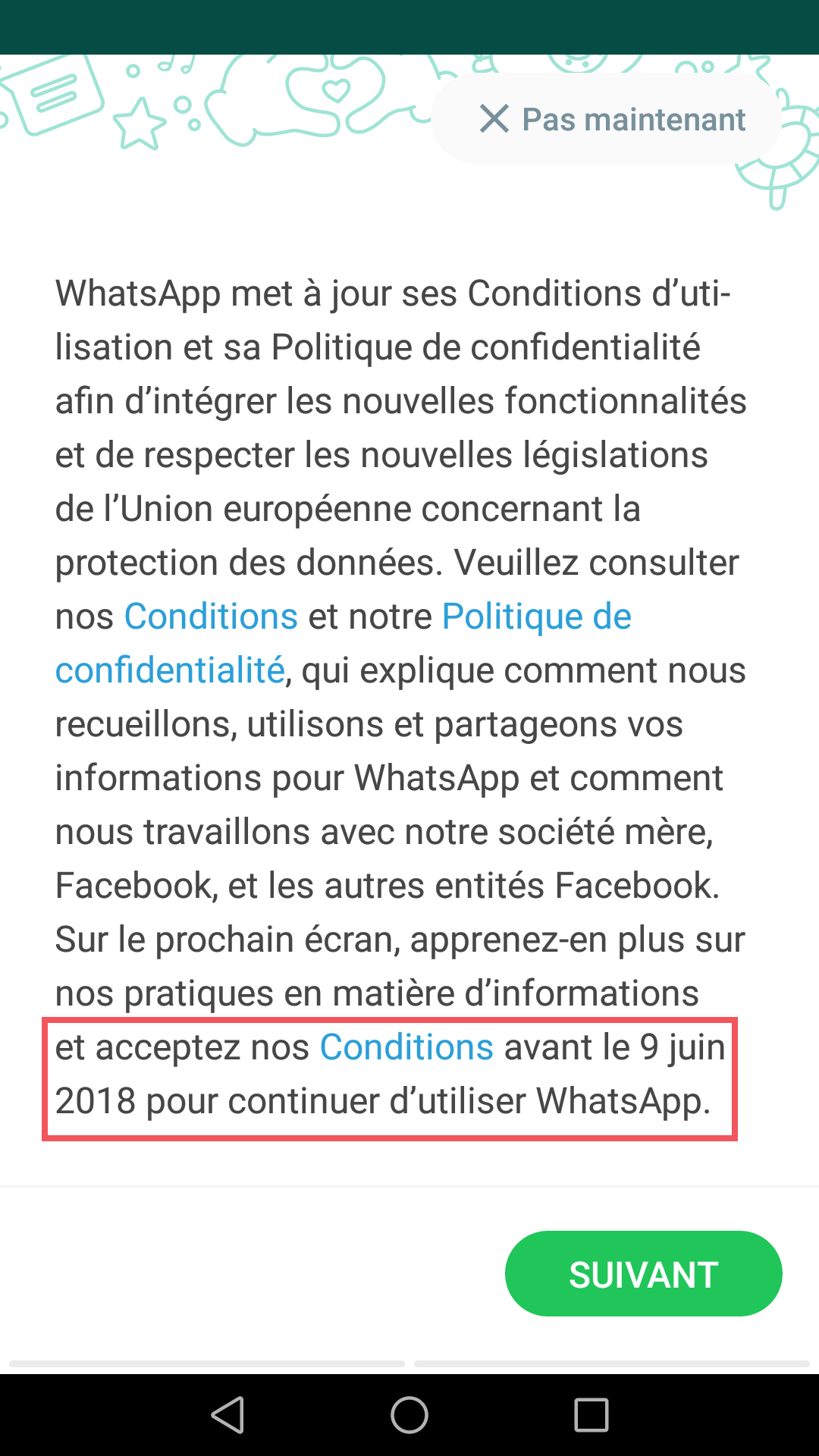
Task: Go back using system back button
Action: (x=227, y=1415)
